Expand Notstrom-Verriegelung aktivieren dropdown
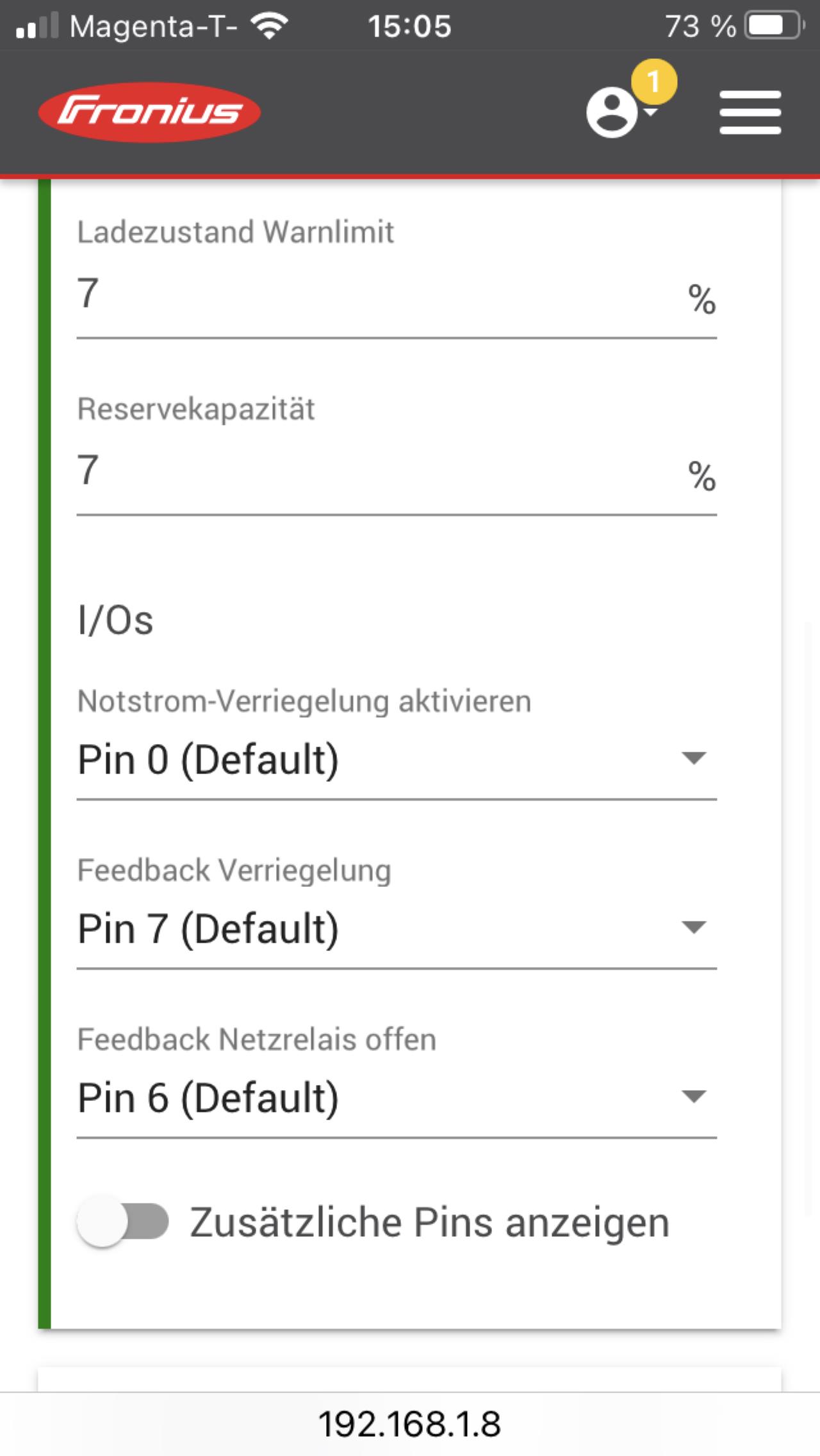820x1456 pixels. (397, 760)
